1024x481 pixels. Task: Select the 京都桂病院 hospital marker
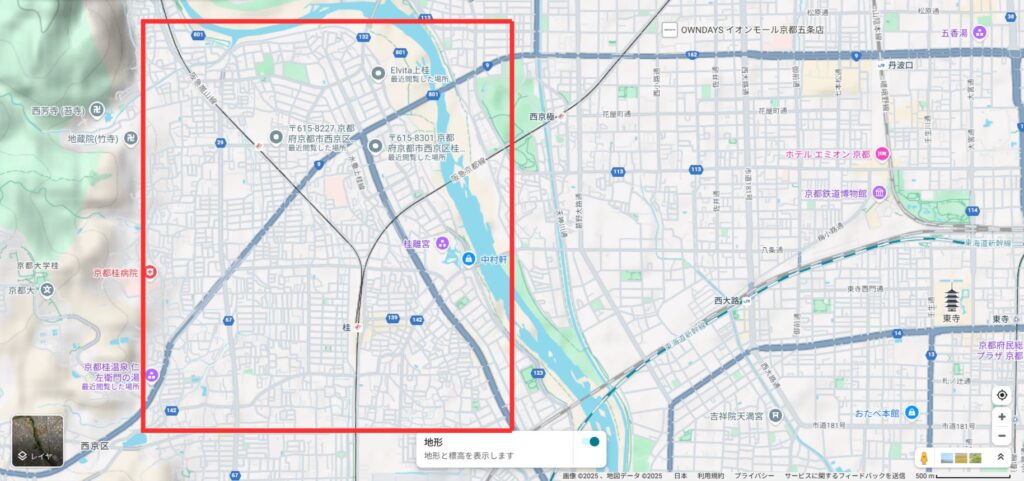[150, 272]
